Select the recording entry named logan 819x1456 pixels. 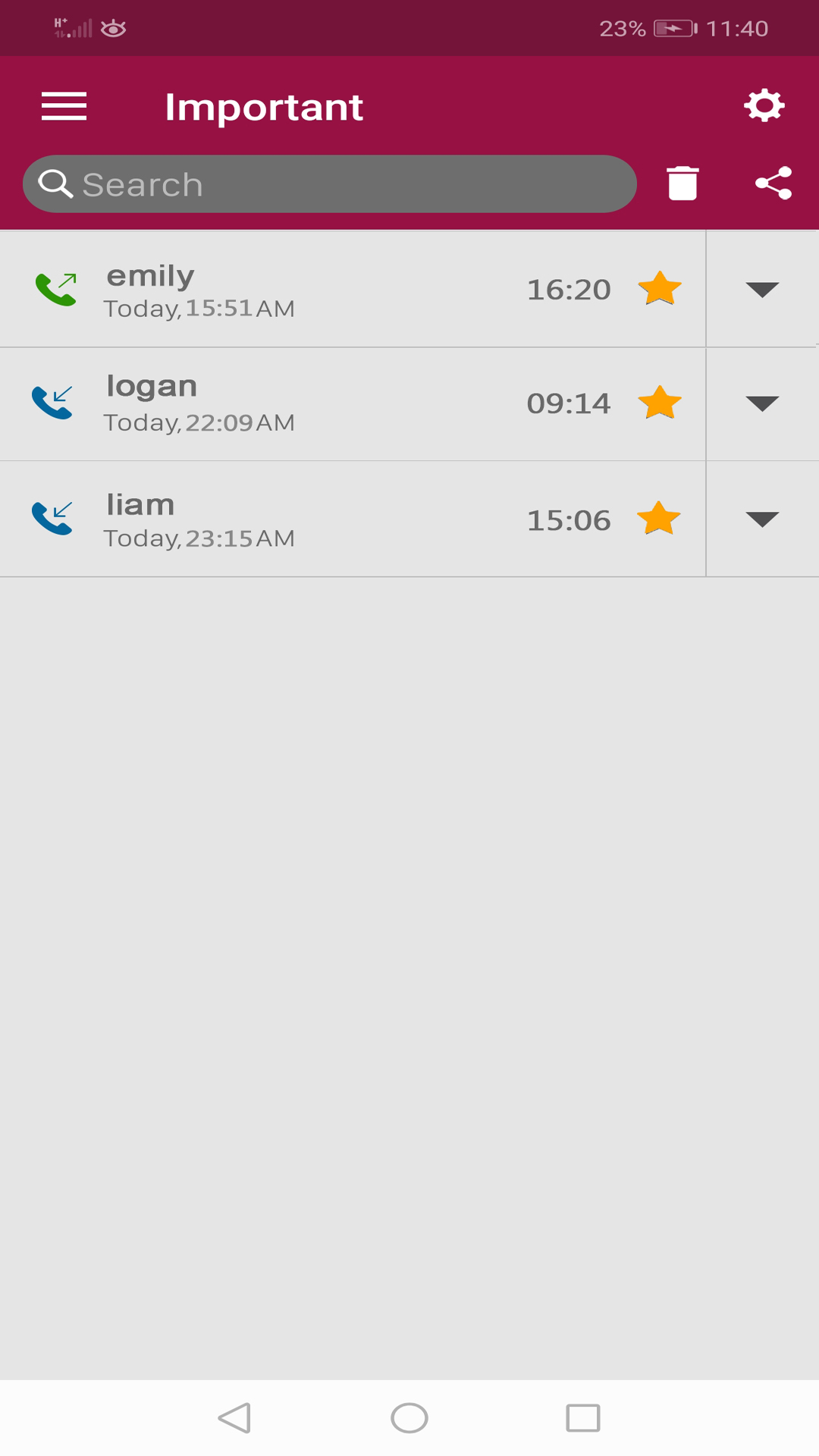pos(303,402)
